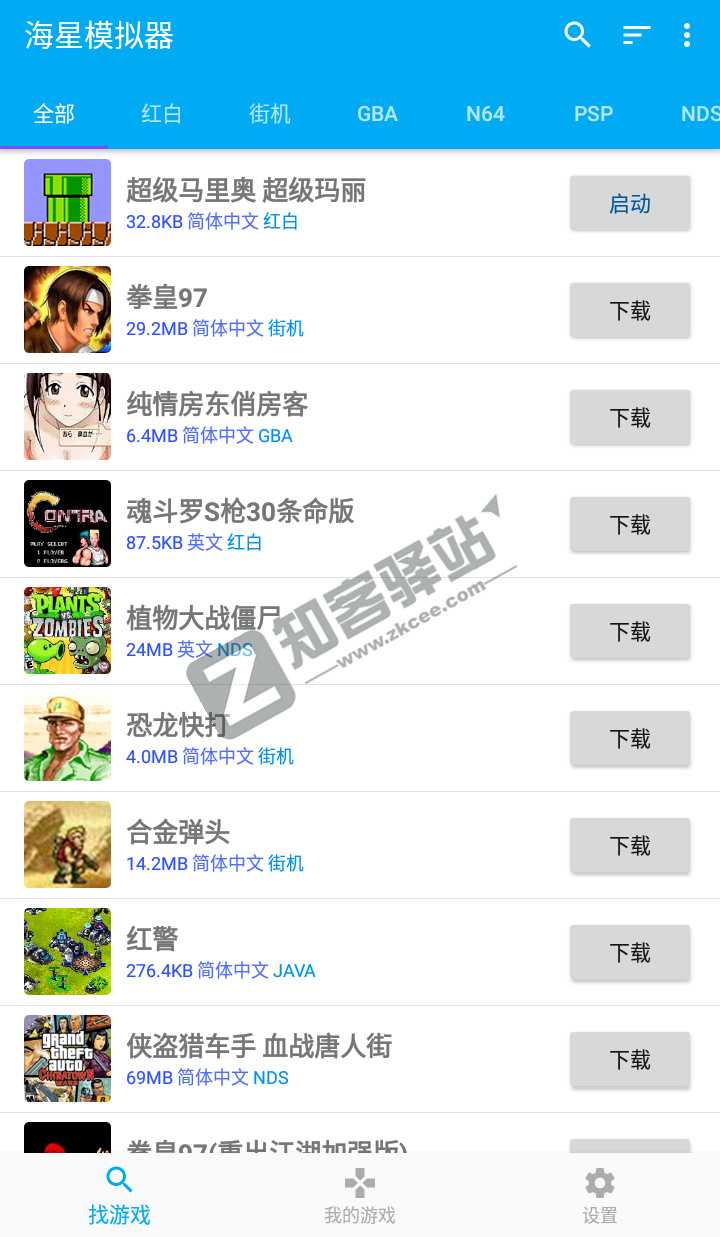The height and width of the screenshot is (1237, 720).
Task: Switch to the 红白 category tab
Action: (x=161, y=114)
